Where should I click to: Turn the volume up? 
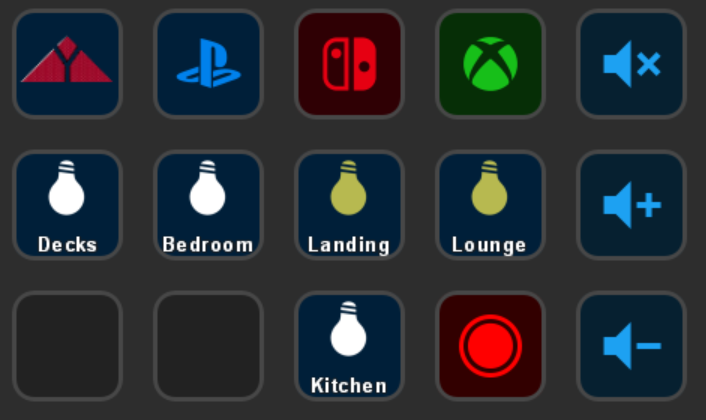click(x=632, y=205)
